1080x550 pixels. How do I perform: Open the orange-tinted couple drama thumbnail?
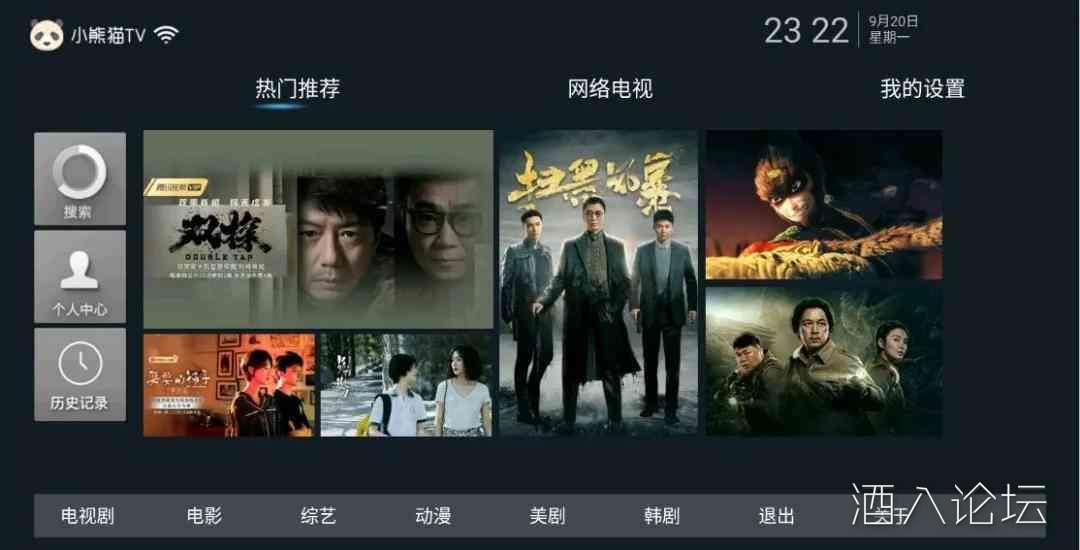[229, 385]
